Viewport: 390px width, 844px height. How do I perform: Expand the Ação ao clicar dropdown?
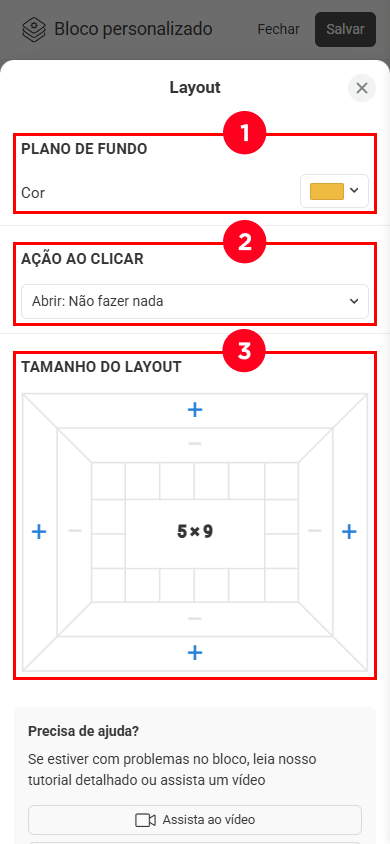(x=195, y=301)
